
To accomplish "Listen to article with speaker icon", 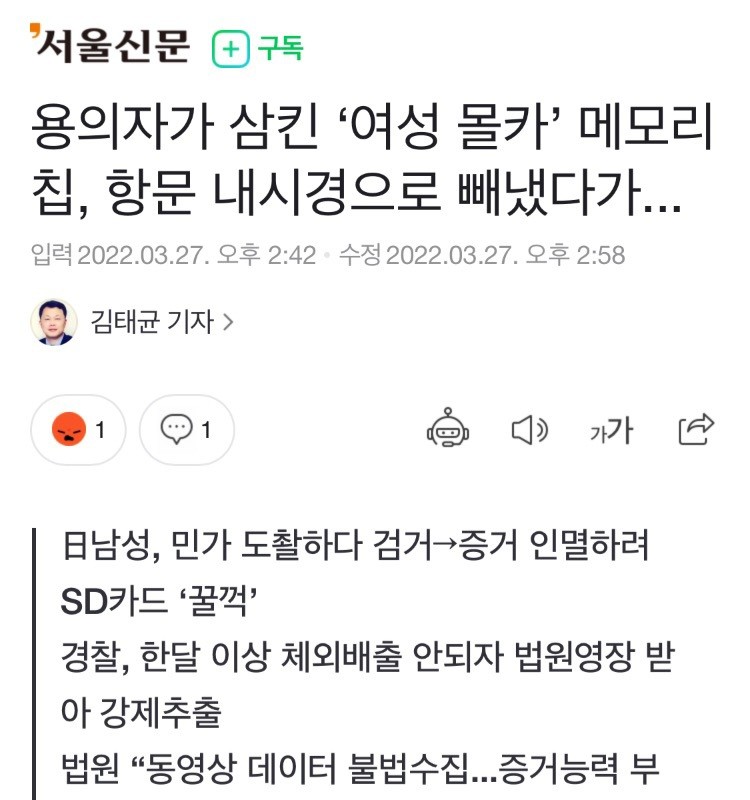I will tap(529, 430).
